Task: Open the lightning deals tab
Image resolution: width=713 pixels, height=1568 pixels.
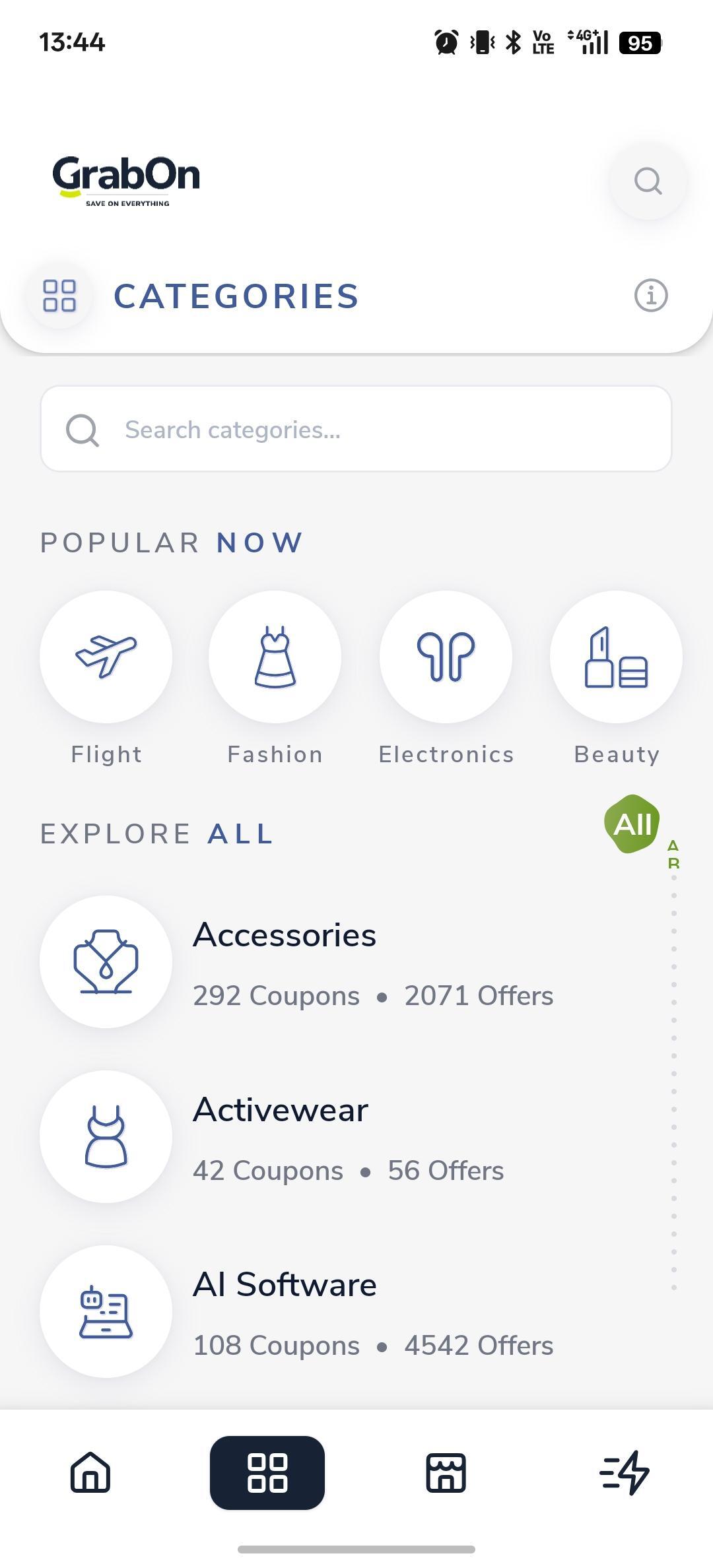Action: point(625,1472)
